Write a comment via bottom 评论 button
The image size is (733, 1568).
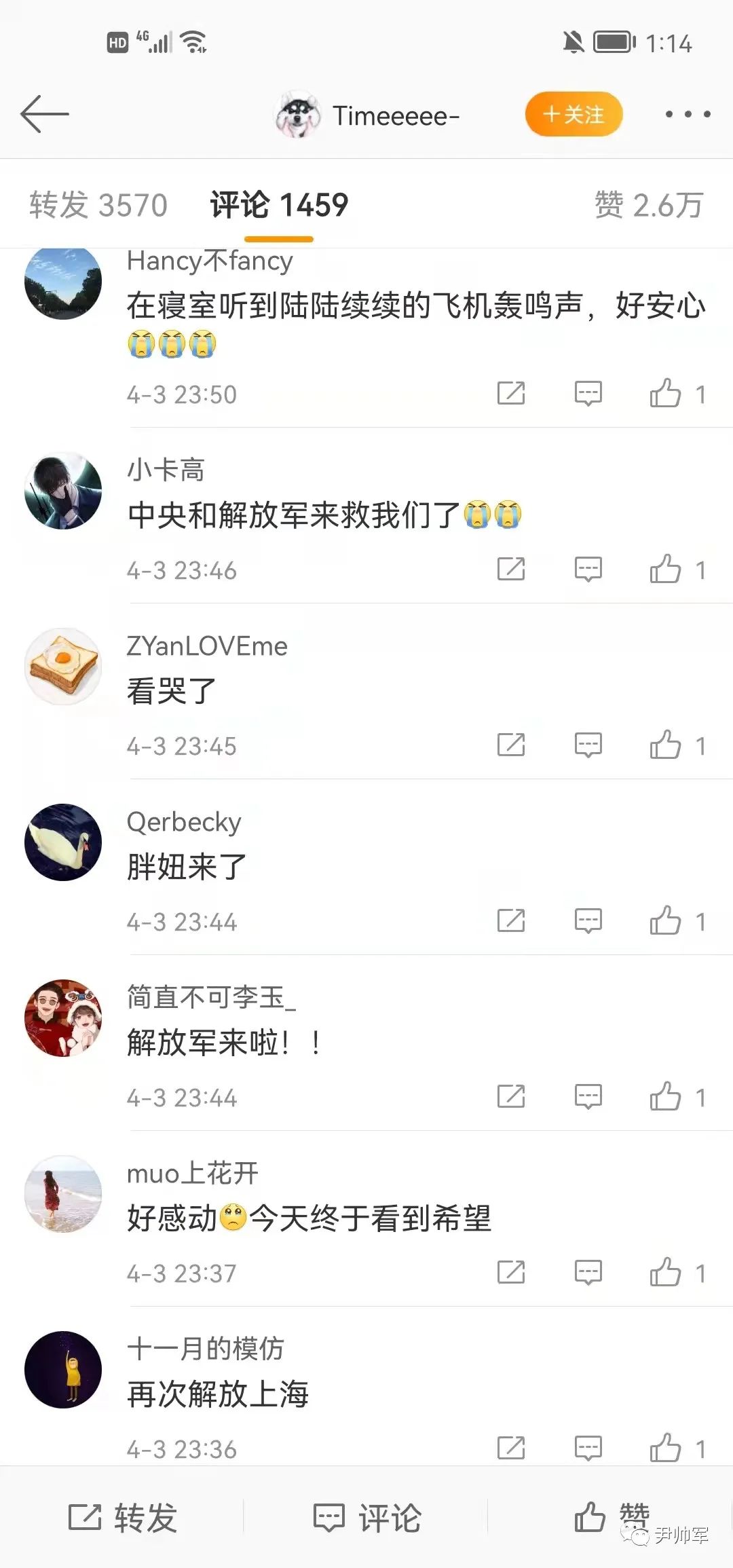point(367,1518)
